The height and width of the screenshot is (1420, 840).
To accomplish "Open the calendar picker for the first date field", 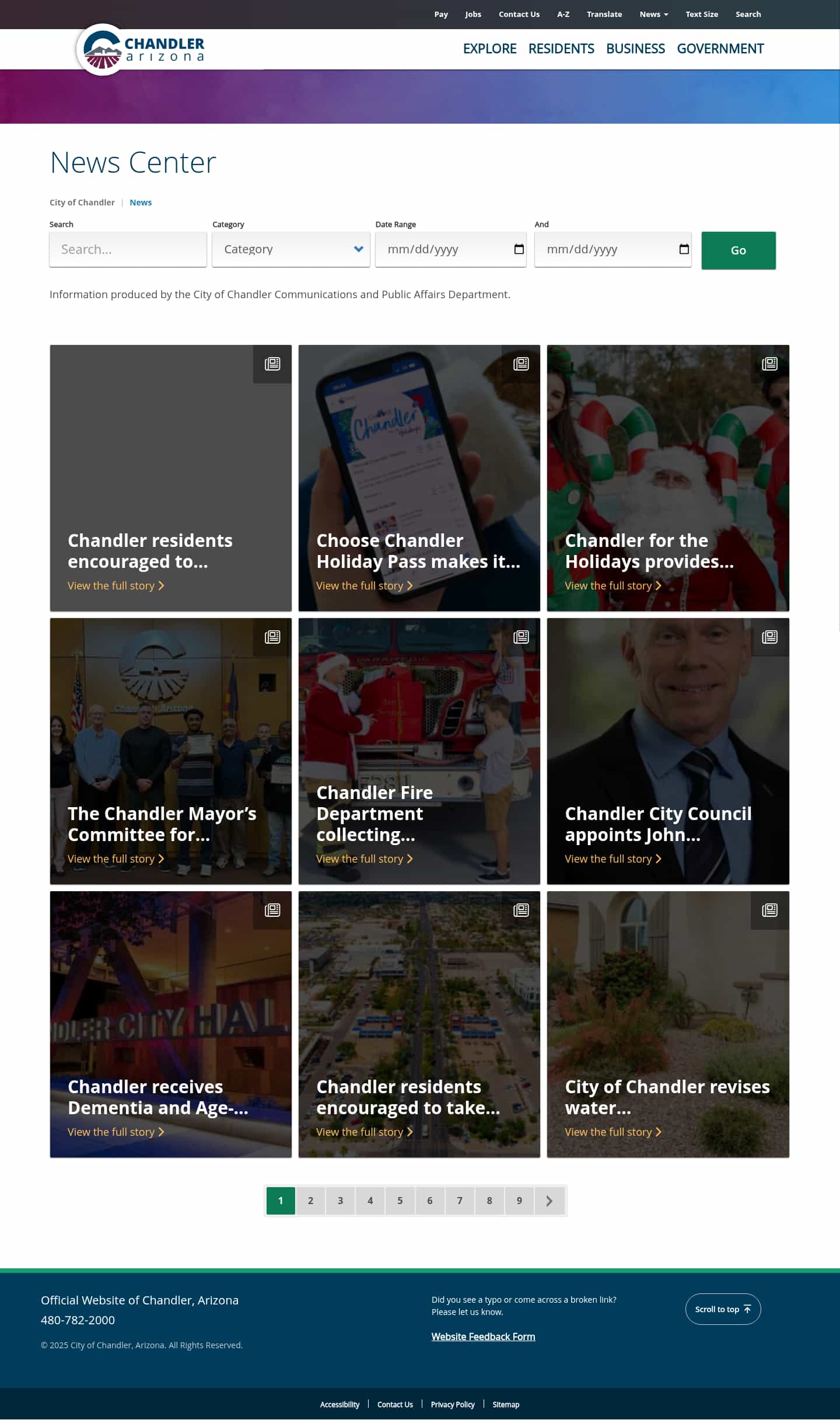I will tap(519, 249).
